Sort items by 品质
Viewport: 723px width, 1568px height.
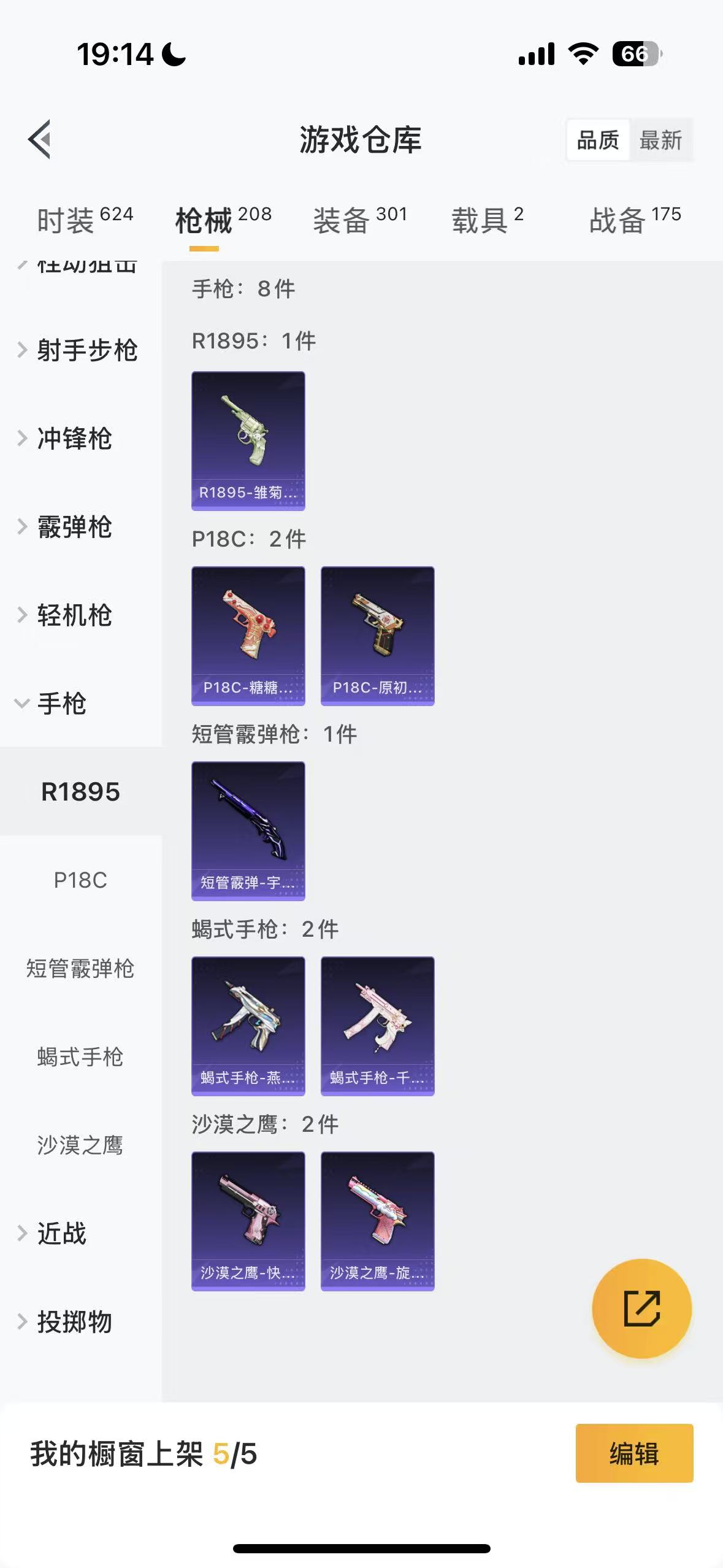click(x=598, y=140)
